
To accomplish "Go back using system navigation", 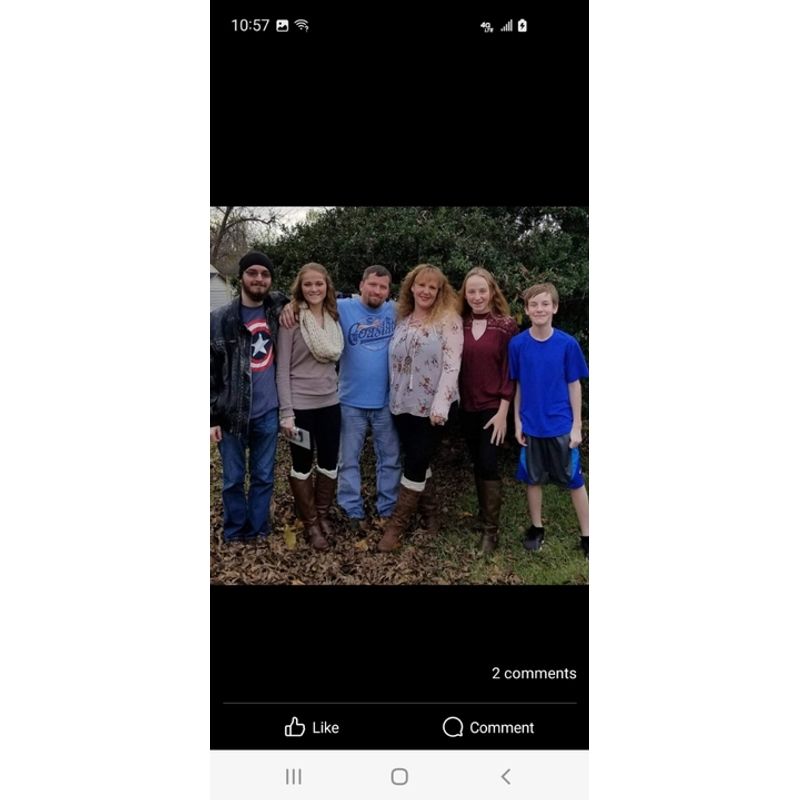I will tap(505, 776).
